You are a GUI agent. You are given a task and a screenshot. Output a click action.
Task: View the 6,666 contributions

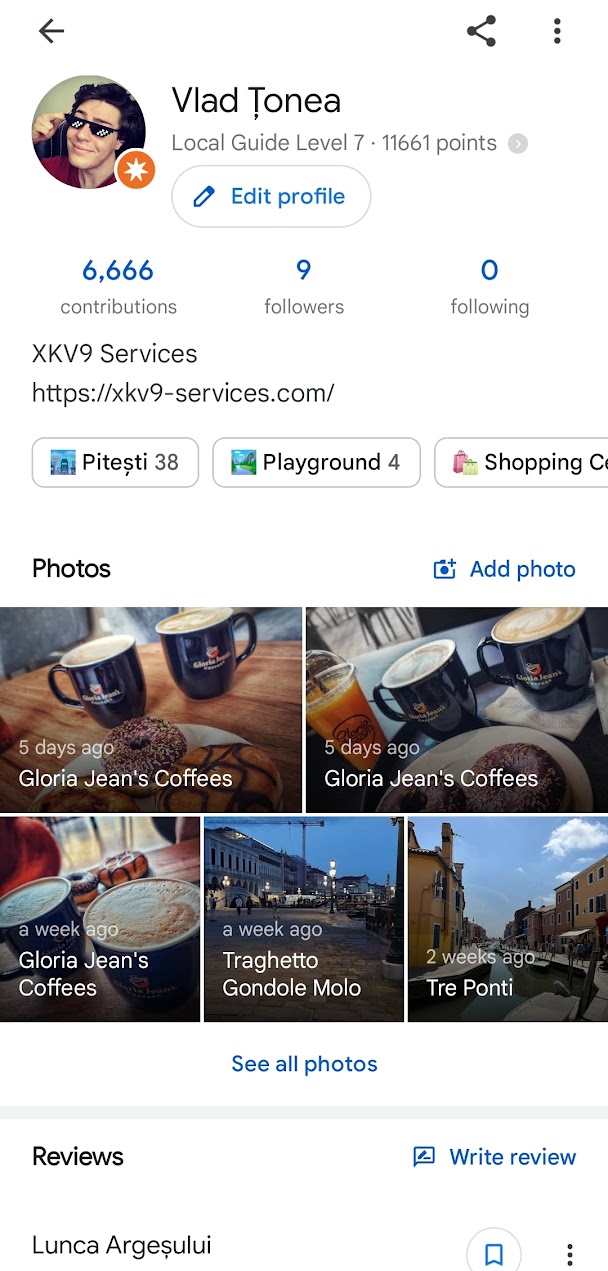coord(118,285)
